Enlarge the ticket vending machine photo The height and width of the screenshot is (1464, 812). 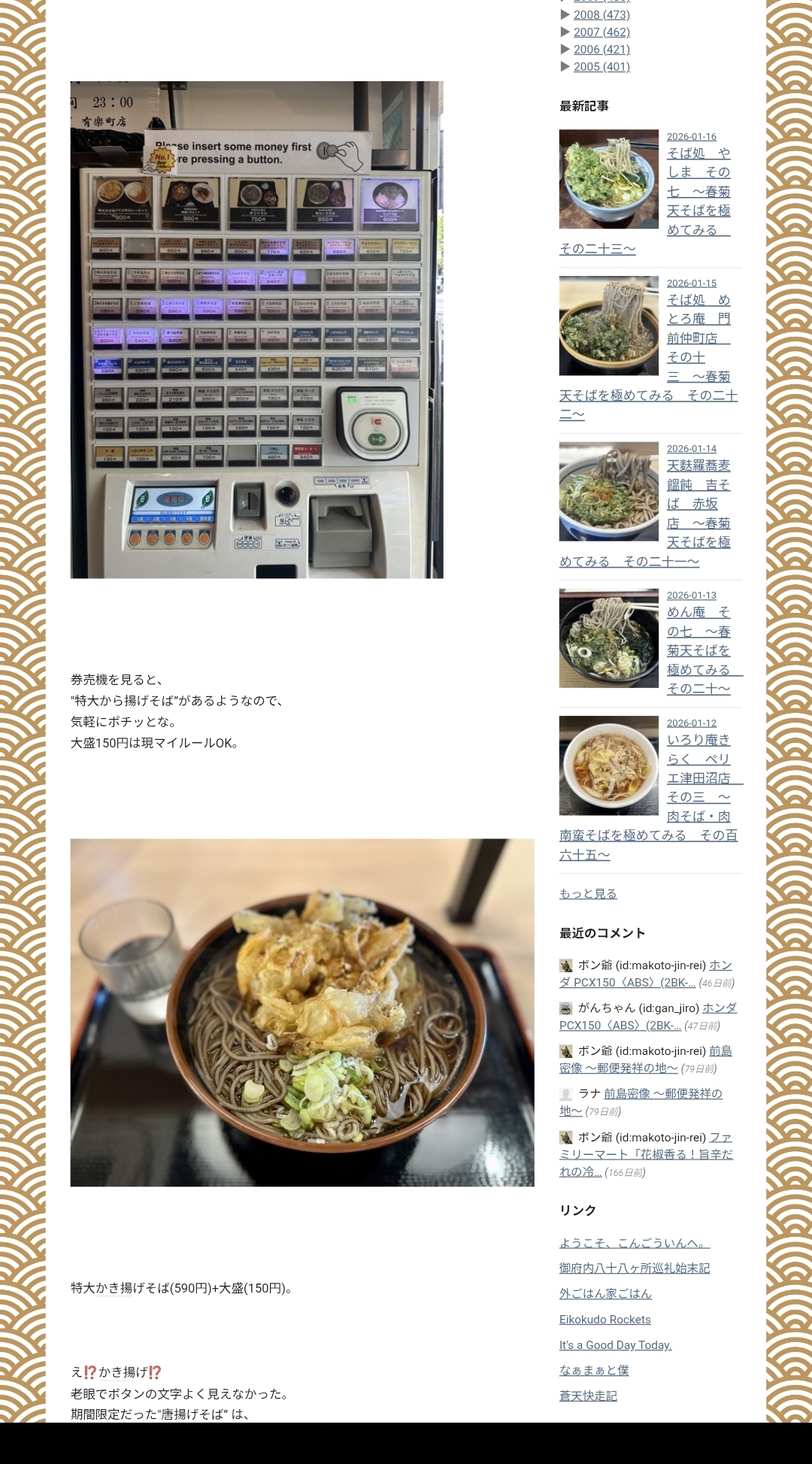(x=256, y=330)
